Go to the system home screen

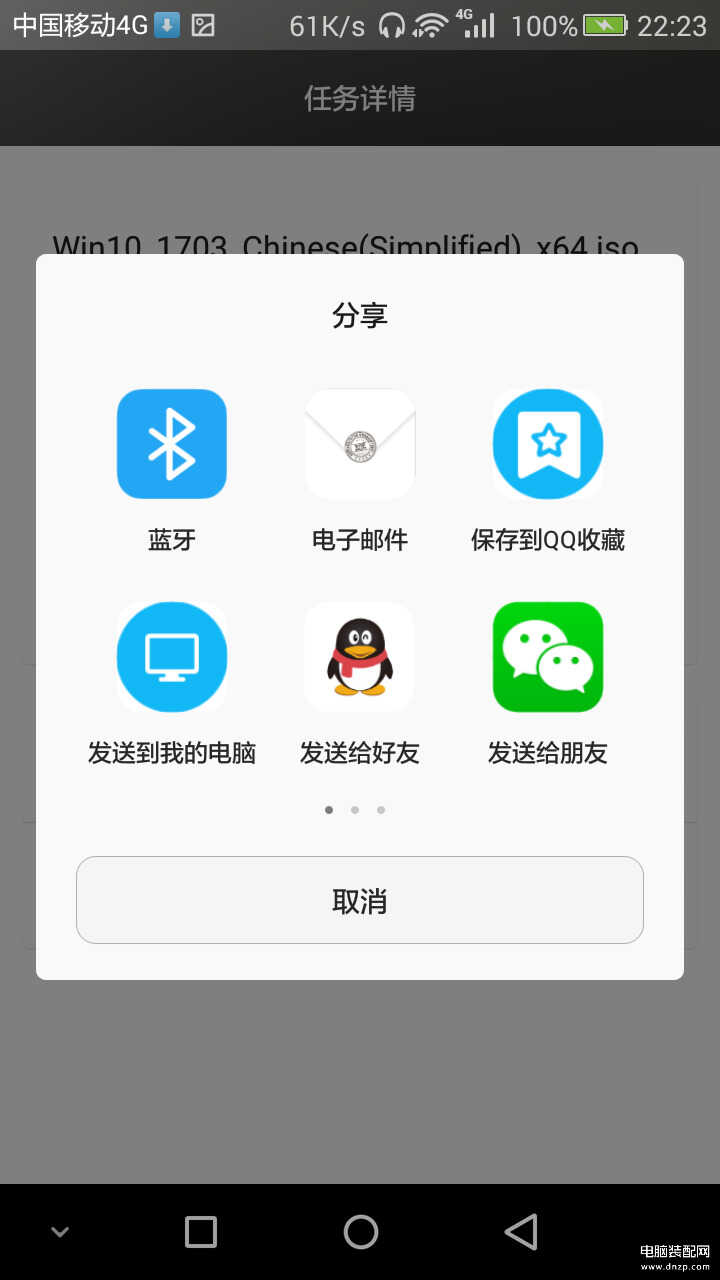coord(360,1232)
